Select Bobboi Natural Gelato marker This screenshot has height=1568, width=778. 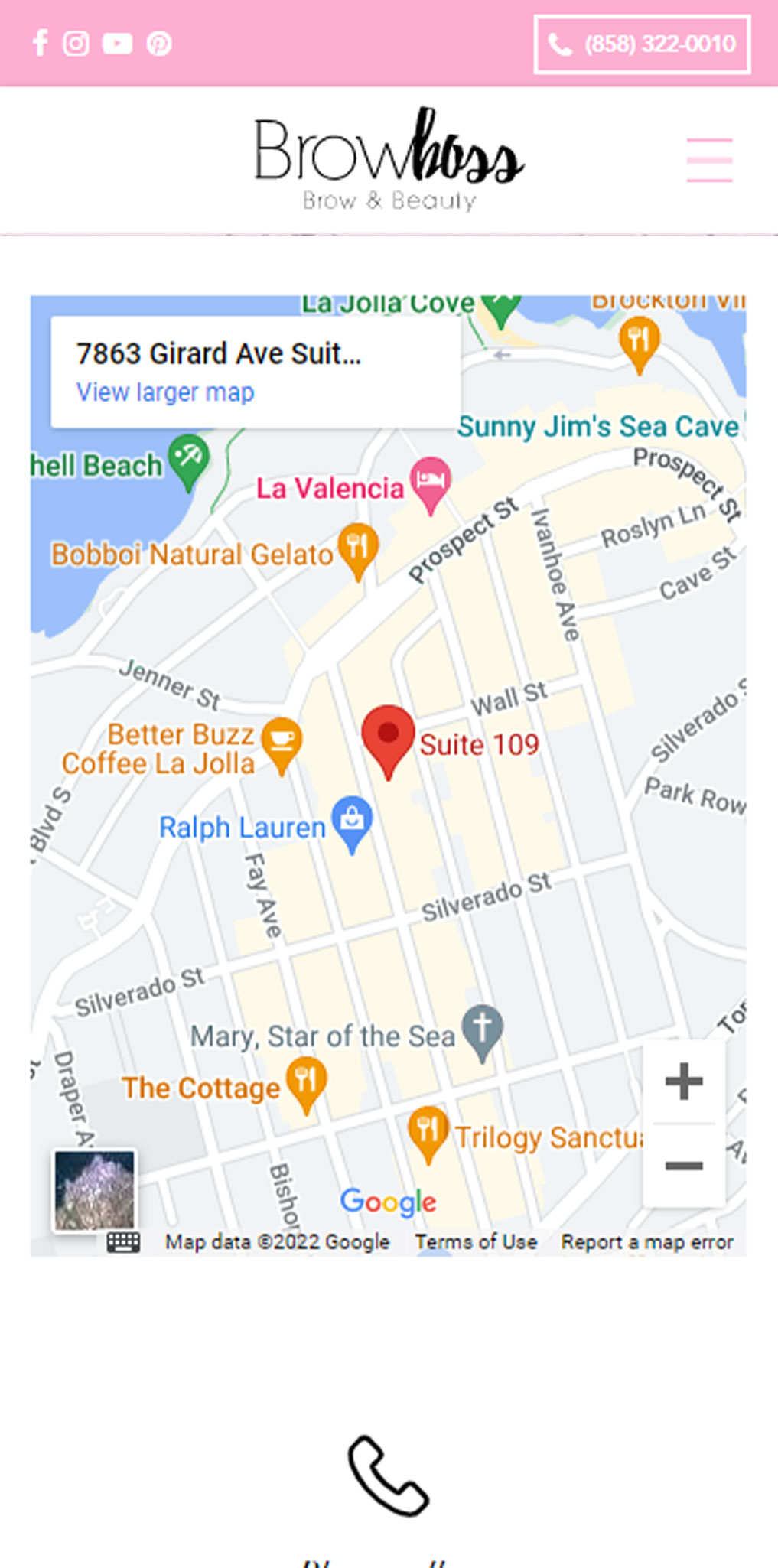(358, 547)
